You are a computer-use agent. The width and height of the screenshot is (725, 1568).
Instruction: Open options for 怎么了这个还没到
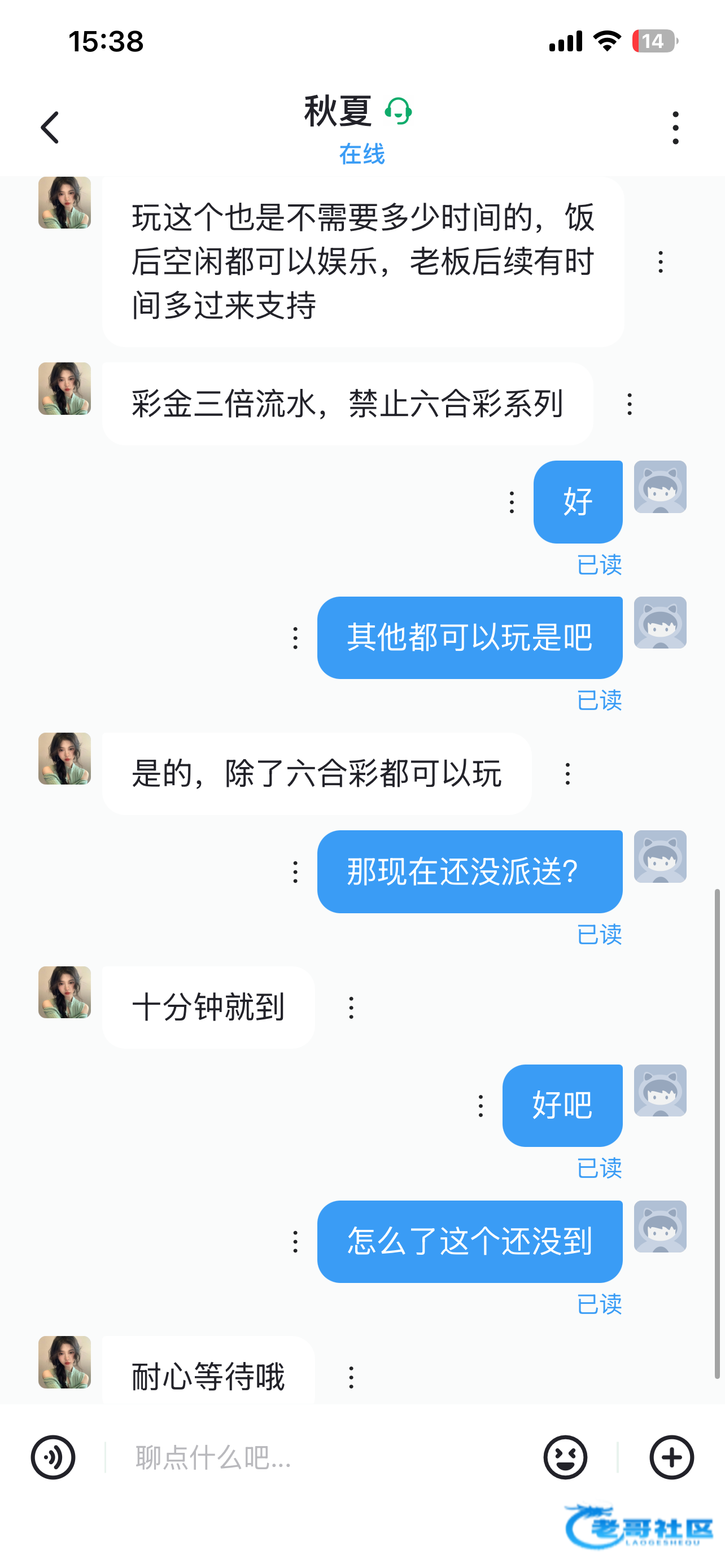point(295,1241)
